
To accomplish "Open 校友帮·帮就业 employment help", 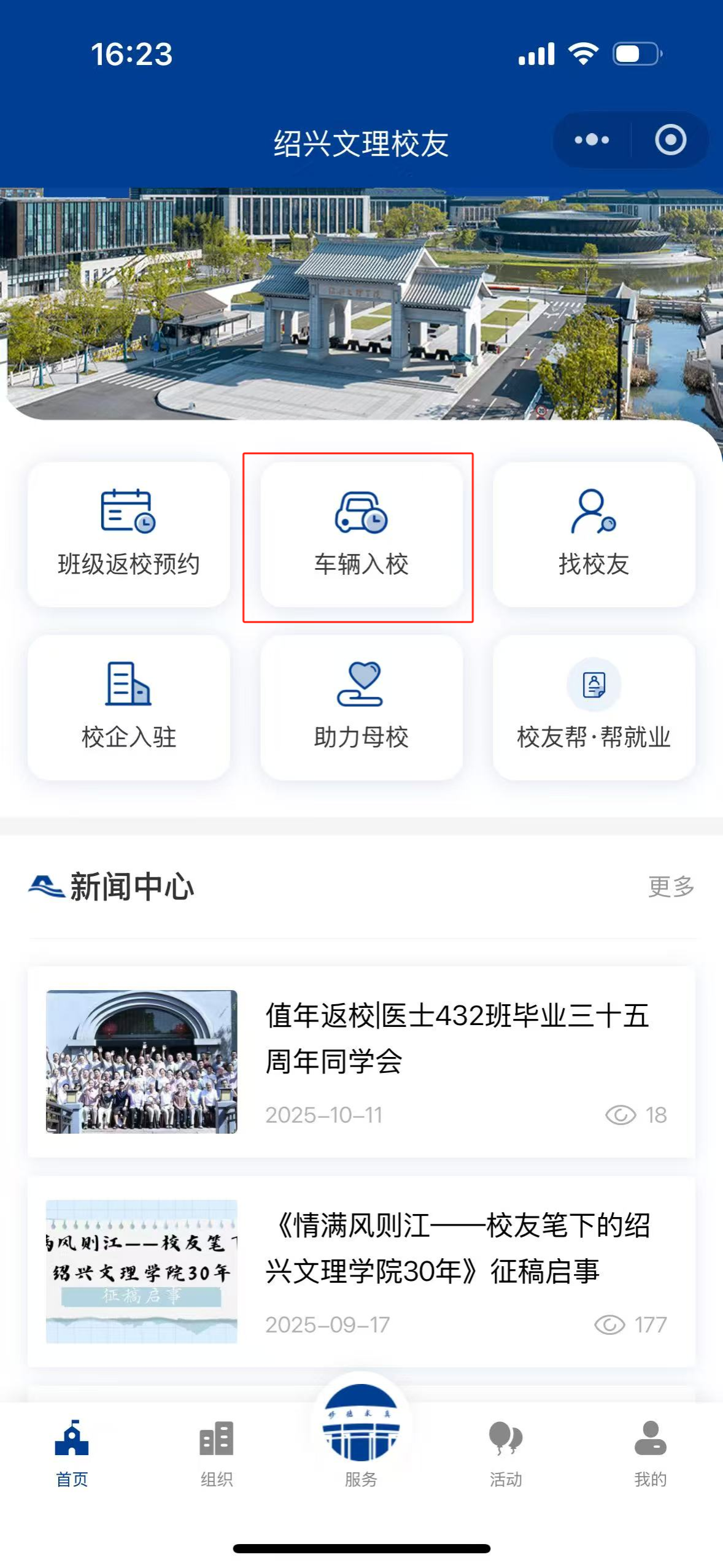I will pyautogui.click(x=593, y=707).
